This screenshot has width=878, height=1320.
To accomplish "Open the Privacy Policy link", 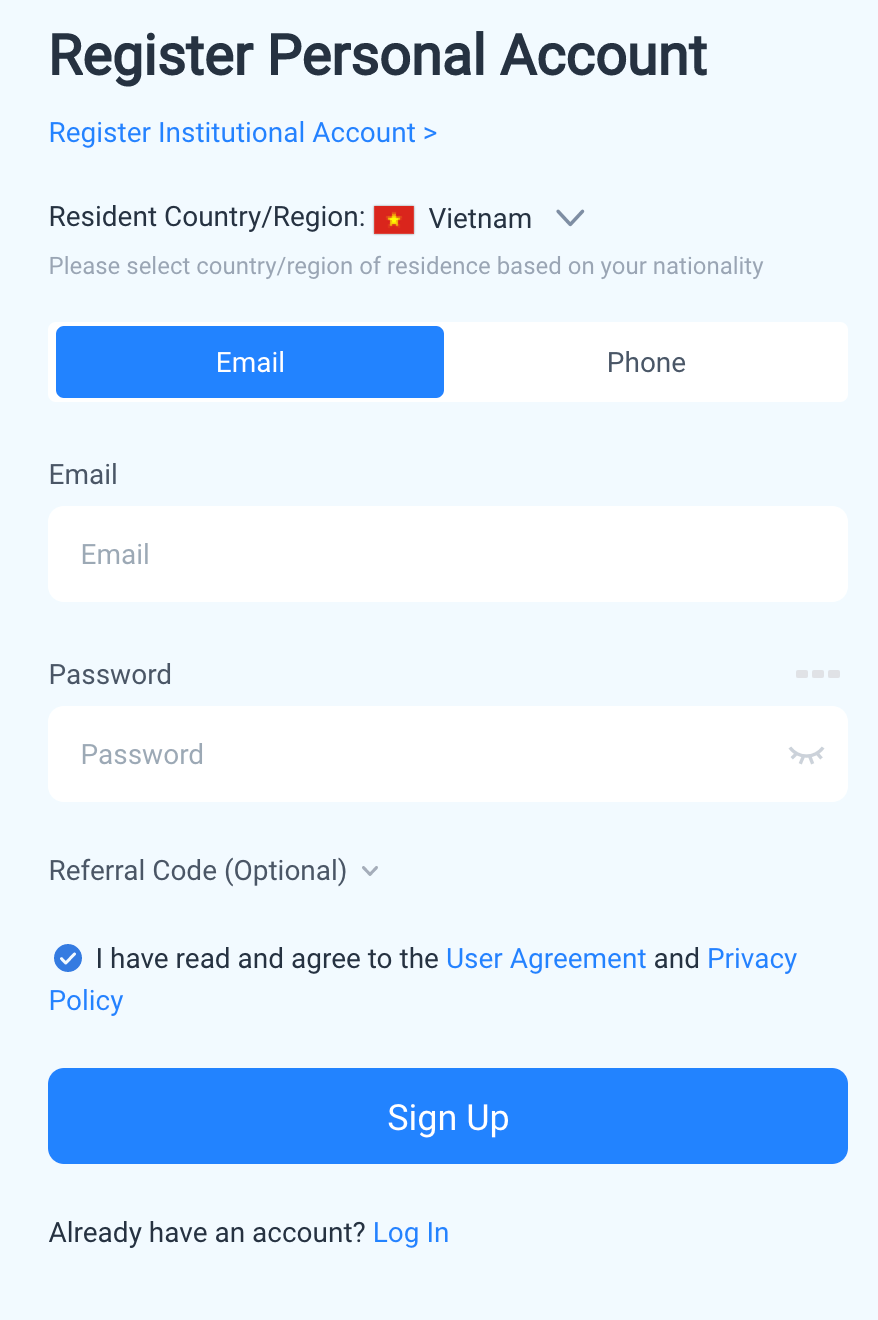I will coord(751,959).
